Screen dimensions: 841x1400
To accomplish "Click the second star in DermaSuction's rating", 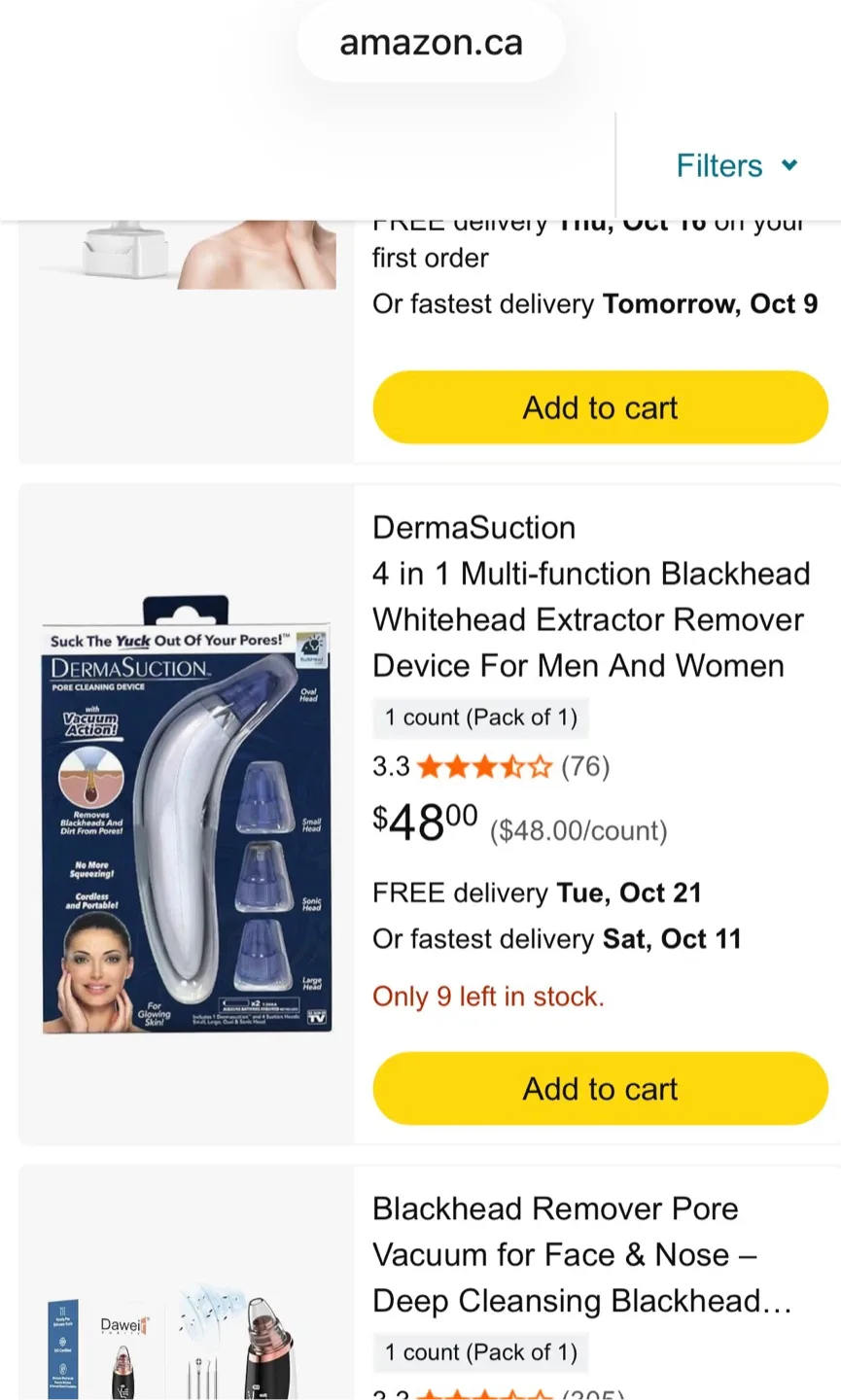I will (x=457, y=766).
